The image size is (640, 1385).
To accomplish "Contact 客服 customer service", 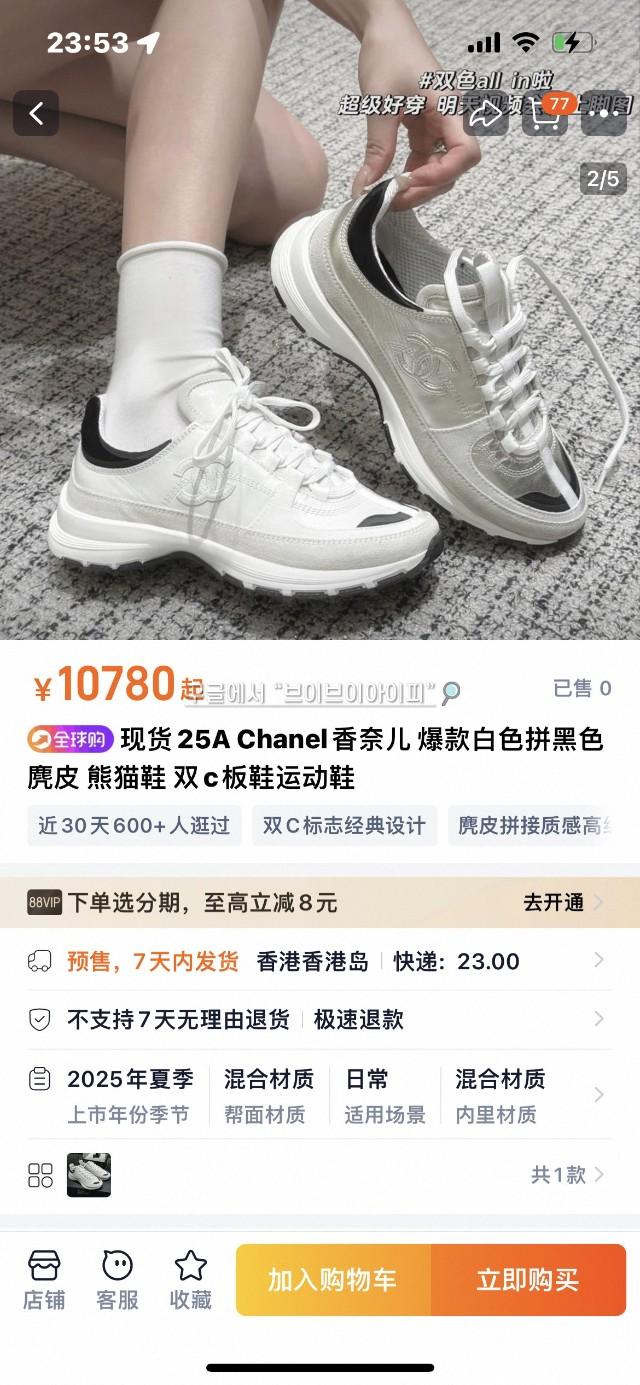I will click(x=117, y=1279).
